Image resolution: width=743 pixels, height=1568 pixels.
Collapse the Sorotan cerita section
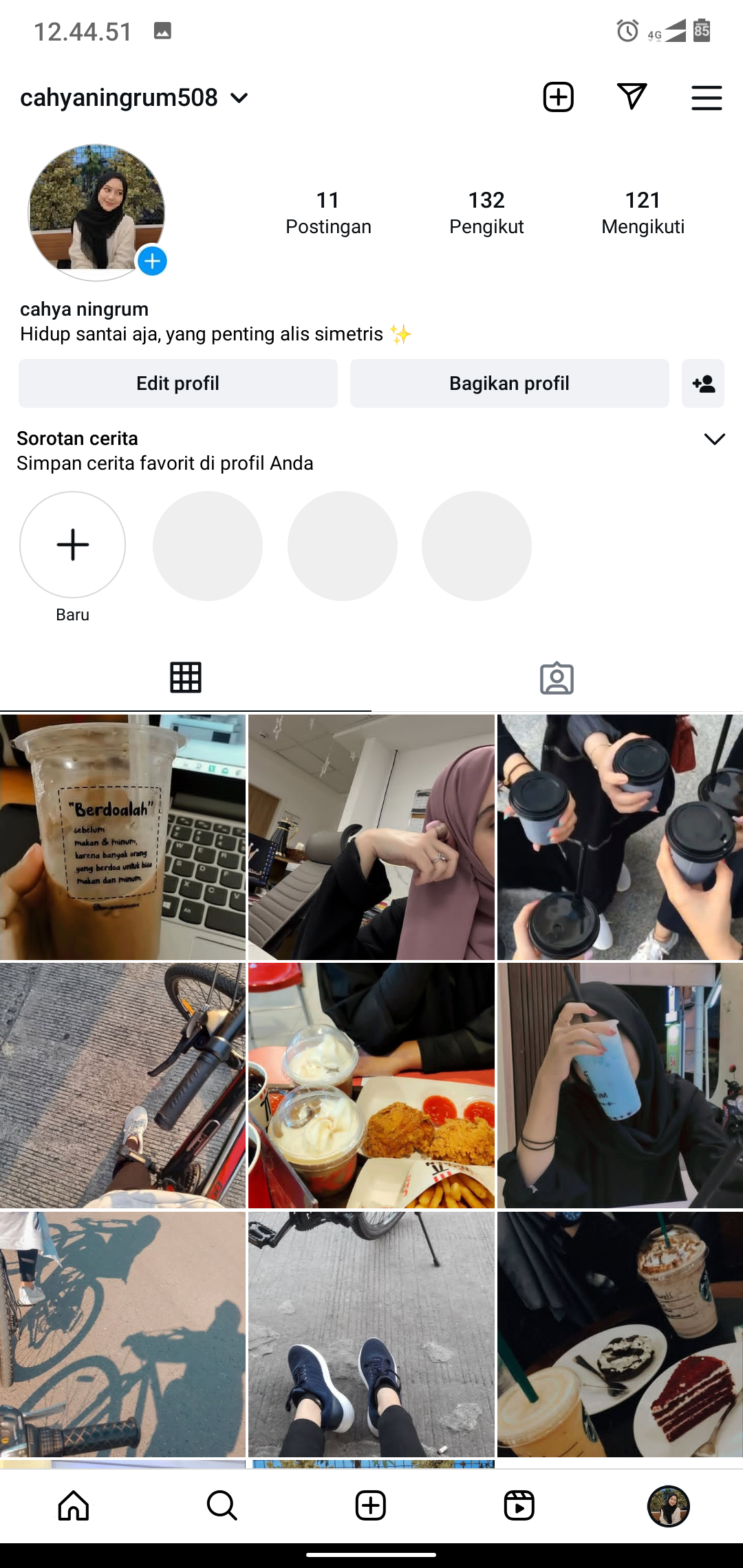pyautogui.click(x=715, y=439)
